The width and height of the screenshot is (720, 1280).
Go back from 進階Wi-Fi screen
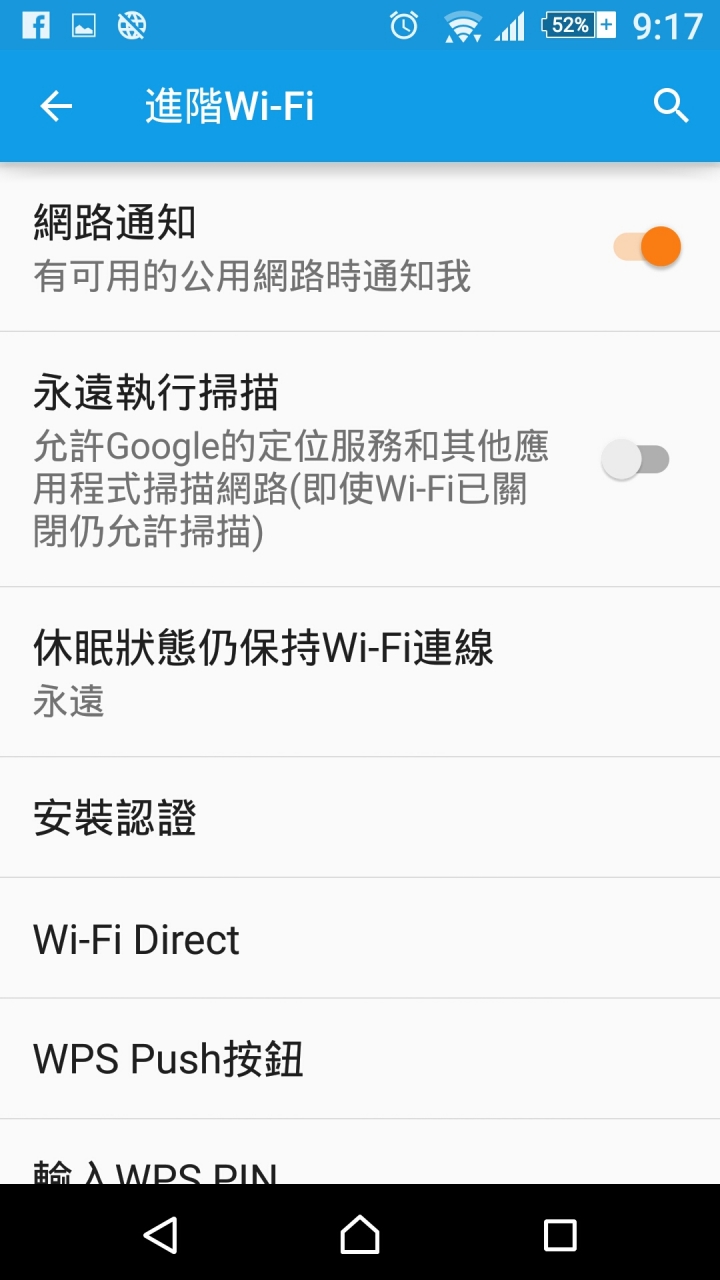pyautogui.click(x=56, y=106)
